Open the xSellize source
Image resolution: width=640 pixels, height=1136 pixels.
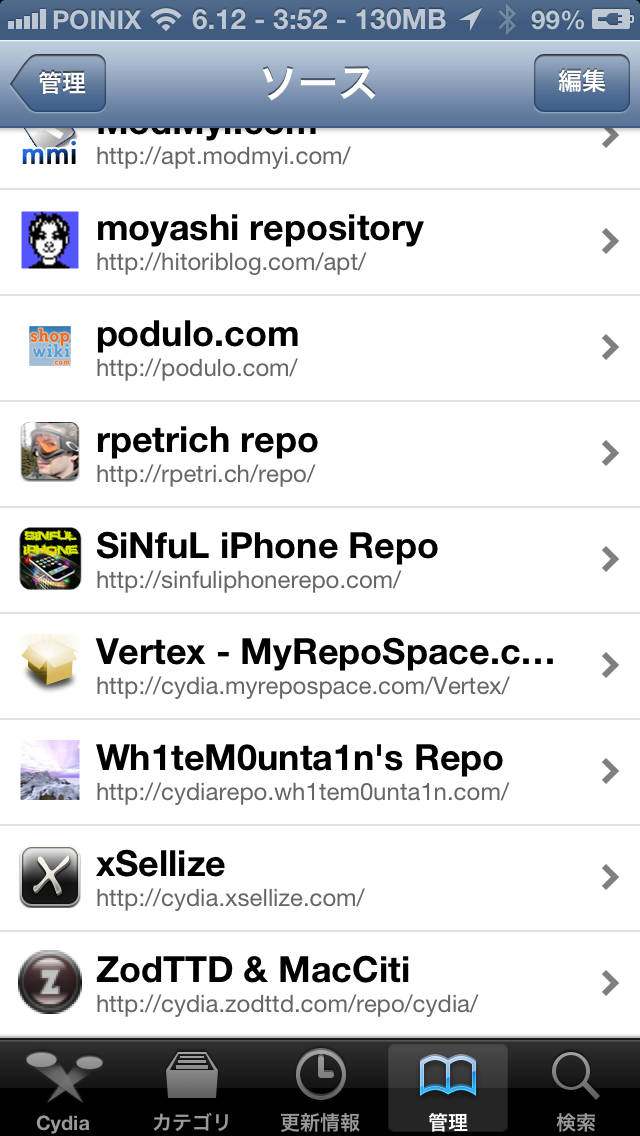320,877
